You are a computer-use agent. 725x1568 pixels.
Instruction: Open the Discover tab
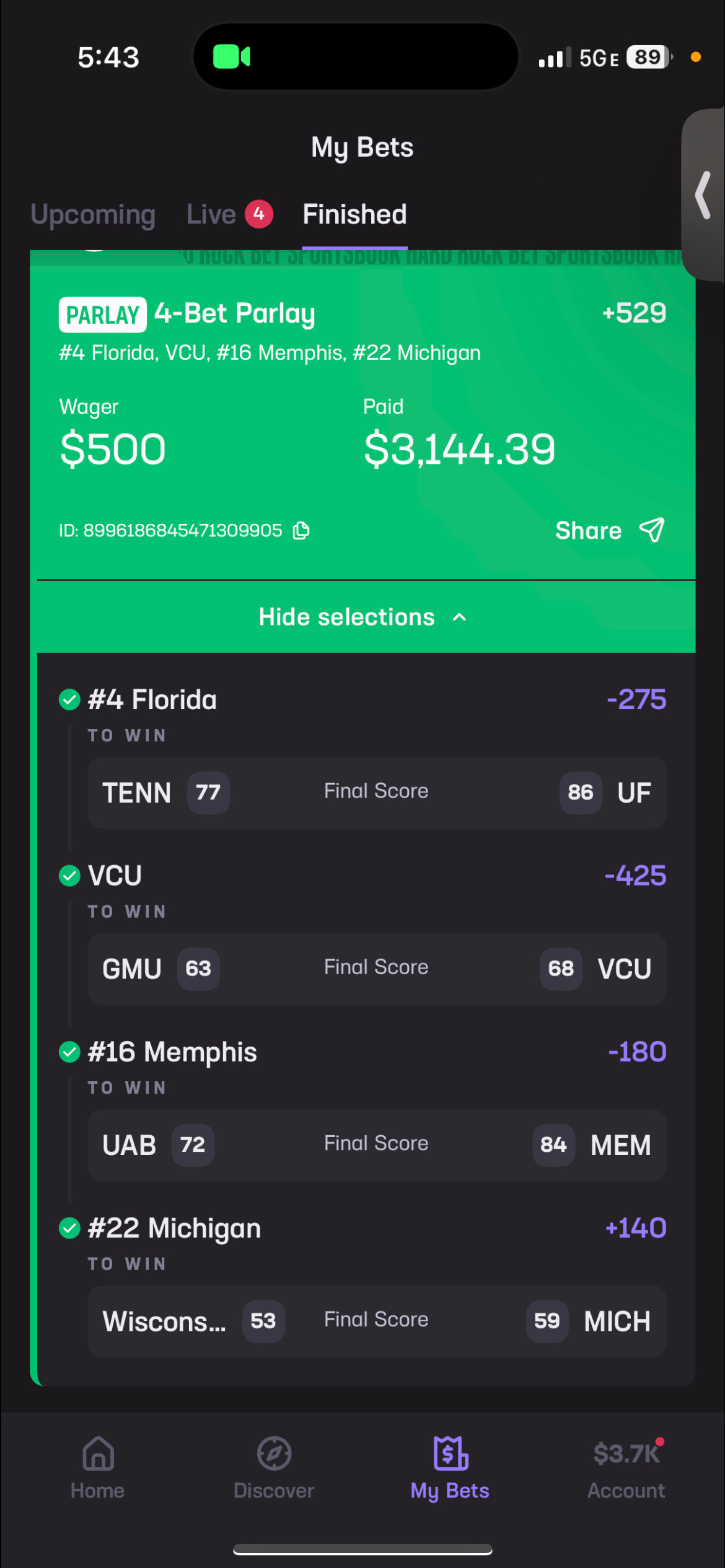[x=274, y=1468]
